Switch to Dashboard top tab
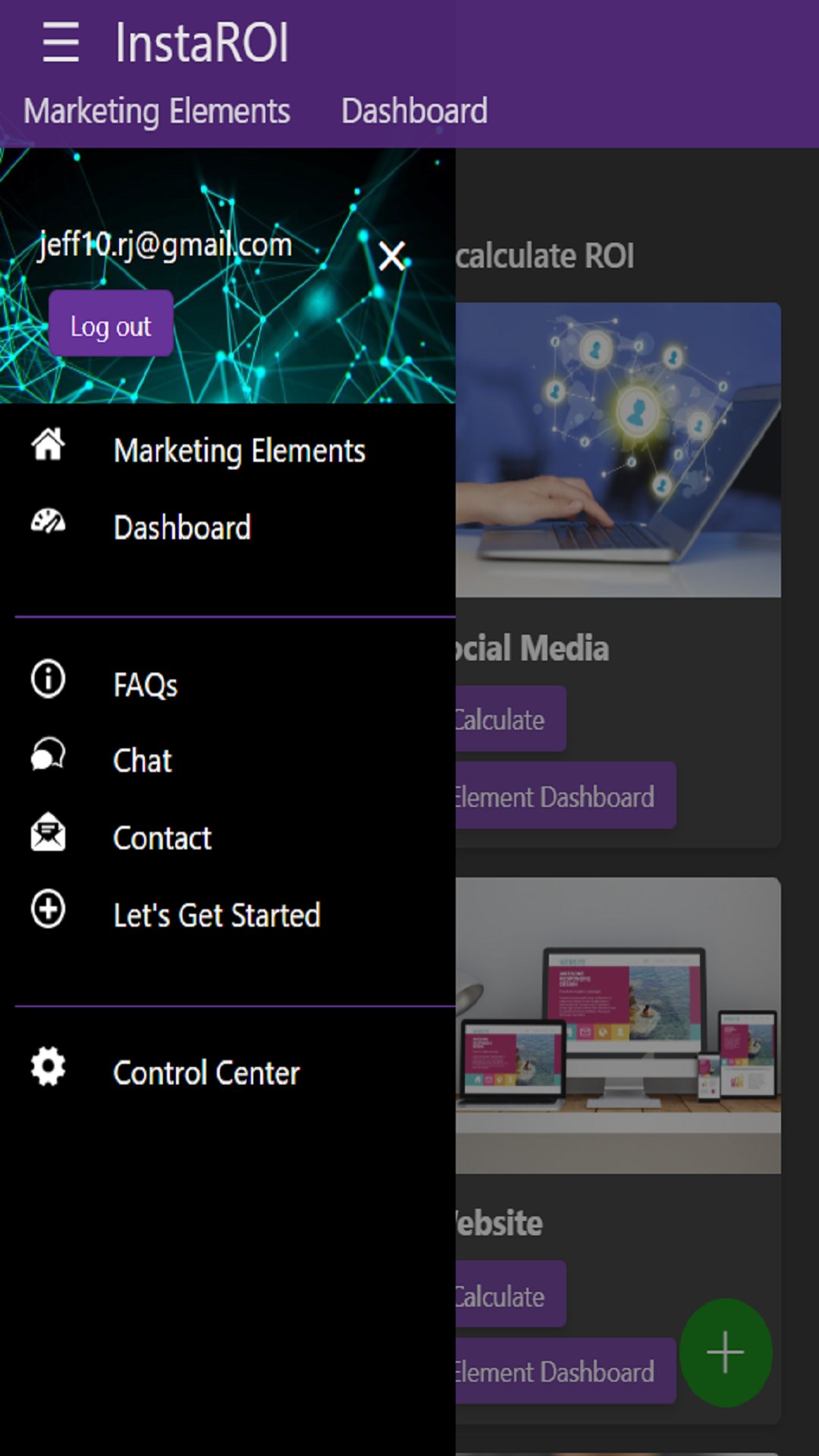Image resolution: width=819 pixels, height=1456 pixels. 414,111
